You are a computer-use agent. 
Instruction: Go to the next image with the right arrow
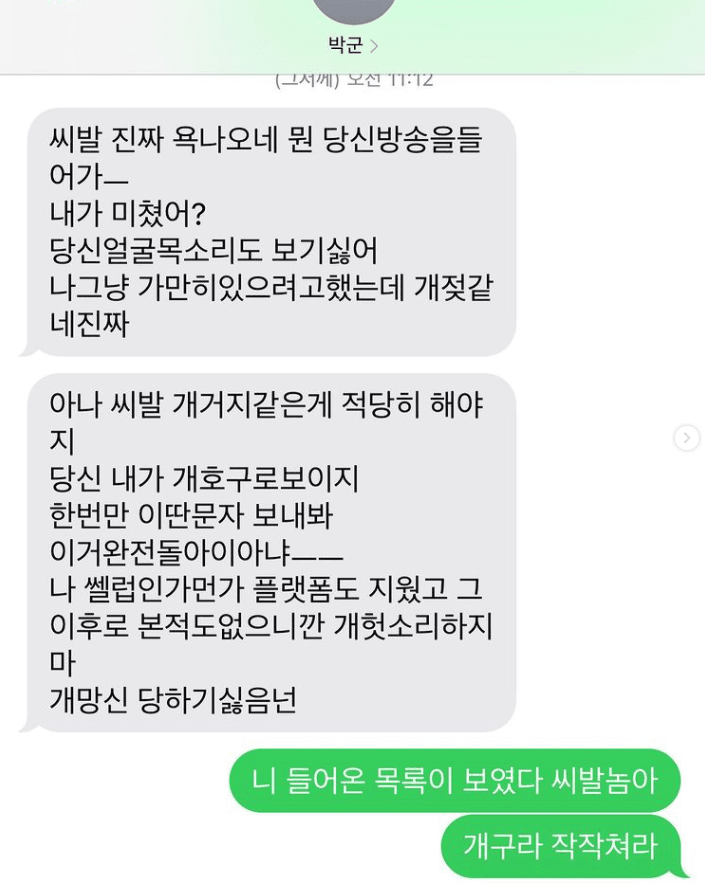pyautogui.click(x=686, y=438)
